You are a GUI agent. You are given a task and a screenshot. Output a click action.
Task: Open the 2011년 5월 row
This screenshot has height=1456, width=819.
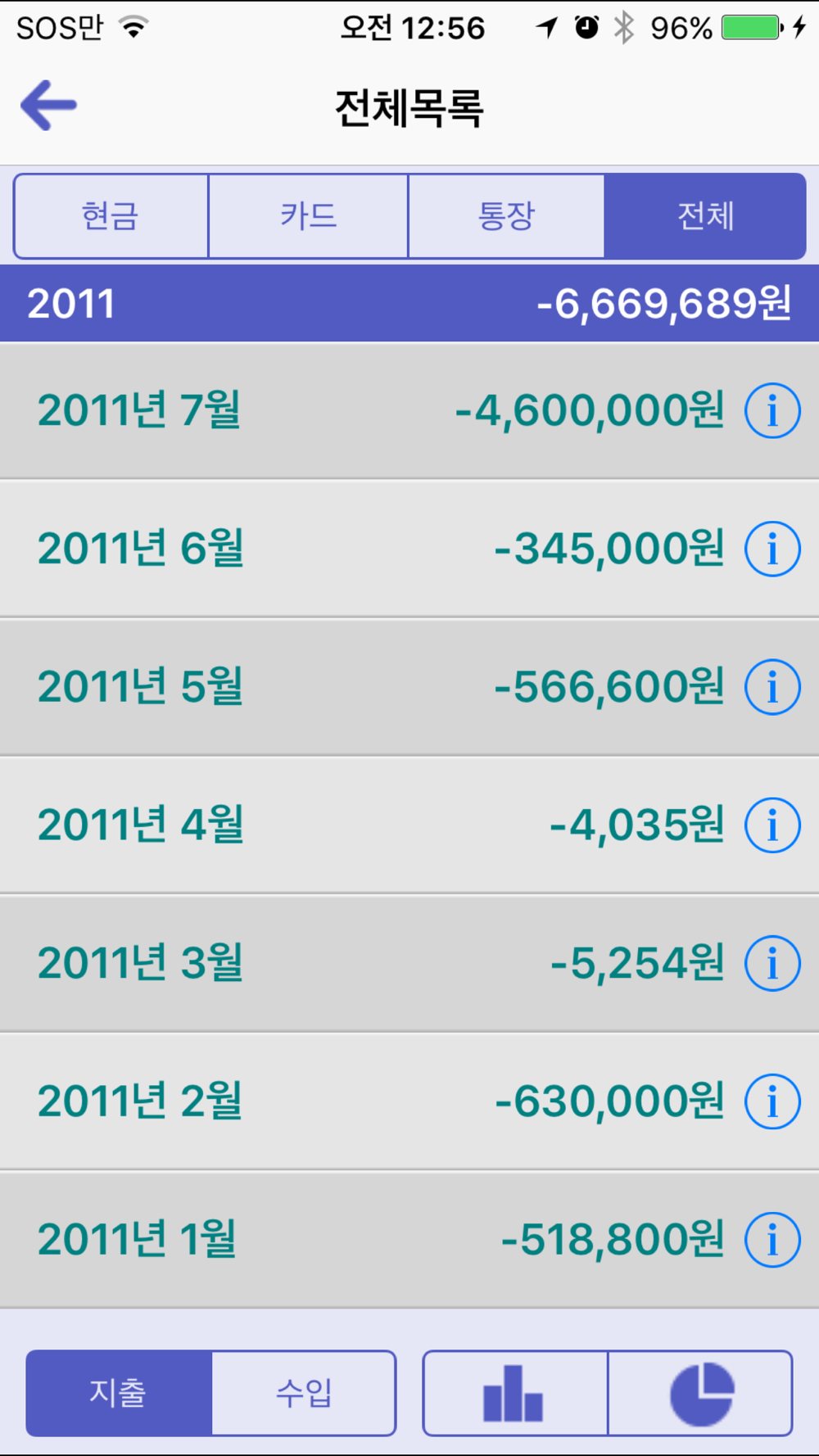point(409,687)
